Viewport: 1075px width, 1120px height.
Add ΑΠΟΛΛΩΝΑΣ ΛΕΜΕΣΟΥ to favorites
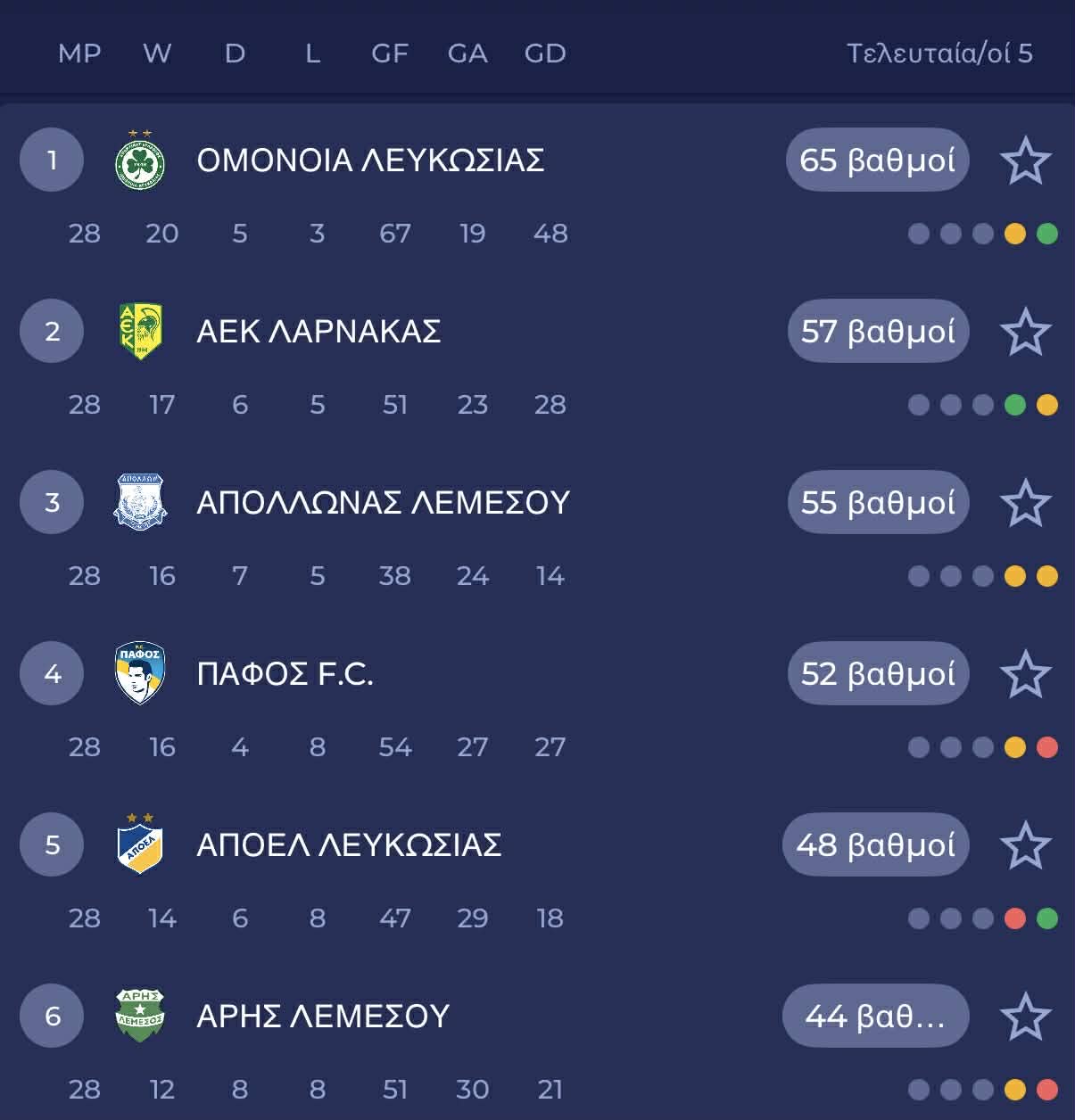coord(1025,503)
